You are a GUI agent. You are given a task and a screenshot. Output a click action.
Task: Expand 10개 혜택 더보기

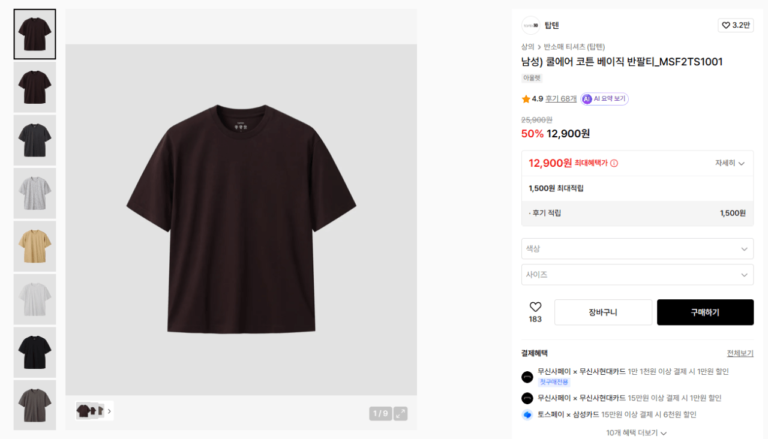coord(637,432)
